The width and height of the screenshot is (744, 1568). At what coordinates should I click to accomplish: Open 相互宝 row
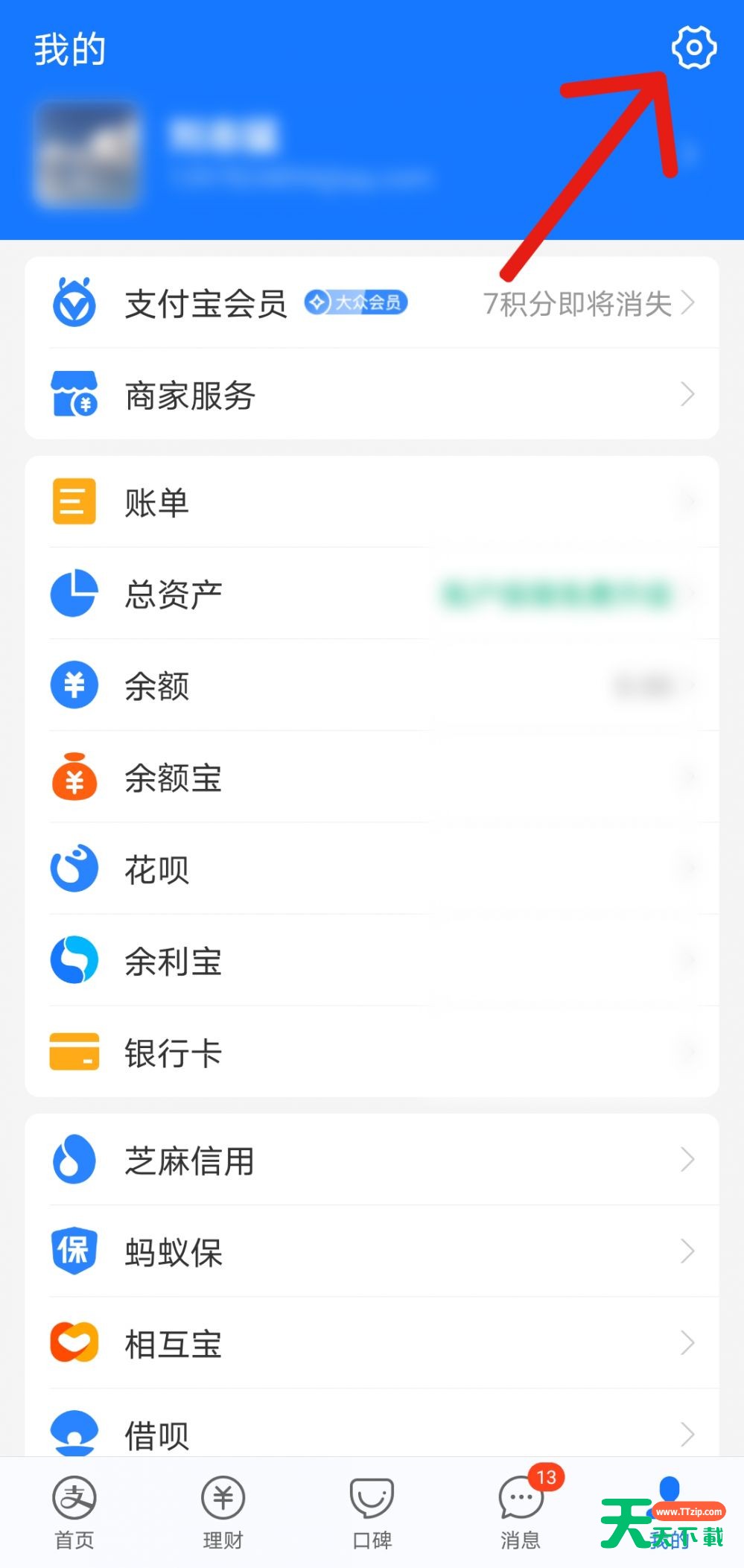point(372,1343)
